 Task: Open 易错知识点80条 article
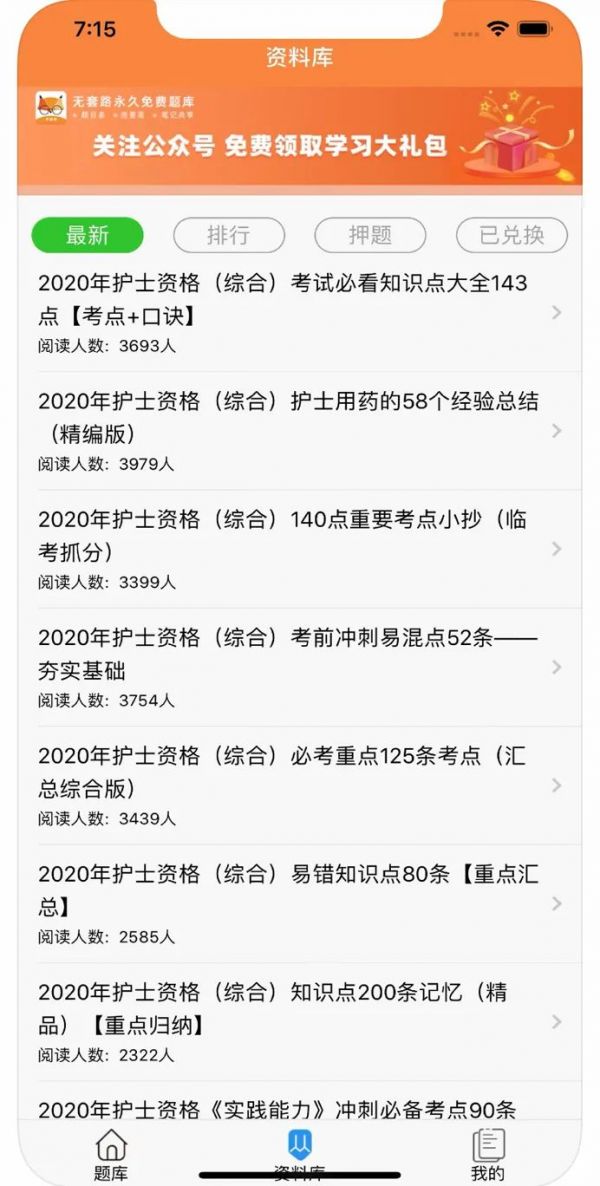300,904
